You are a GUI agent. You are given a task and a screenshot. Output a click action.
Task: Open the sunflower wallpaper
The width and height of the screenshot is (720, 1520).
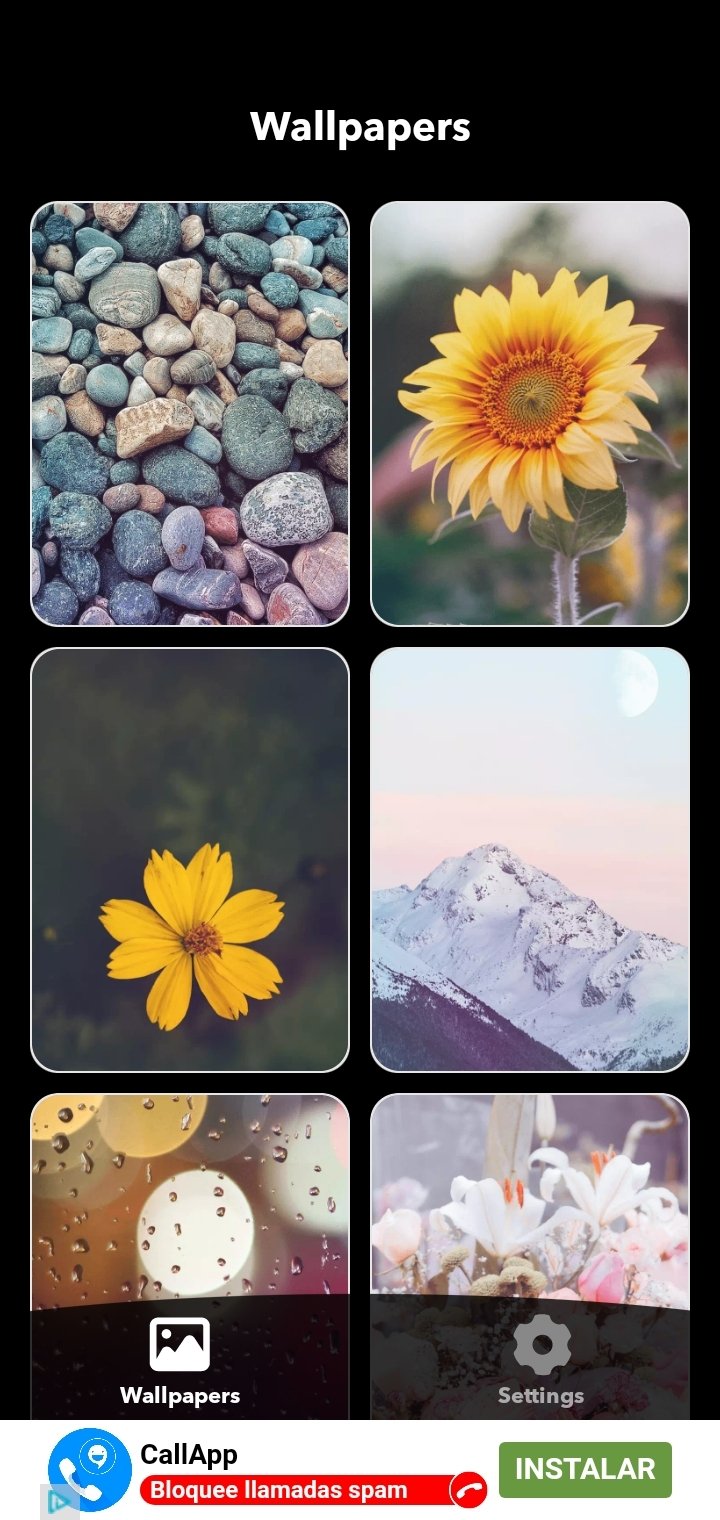(530, 414)
